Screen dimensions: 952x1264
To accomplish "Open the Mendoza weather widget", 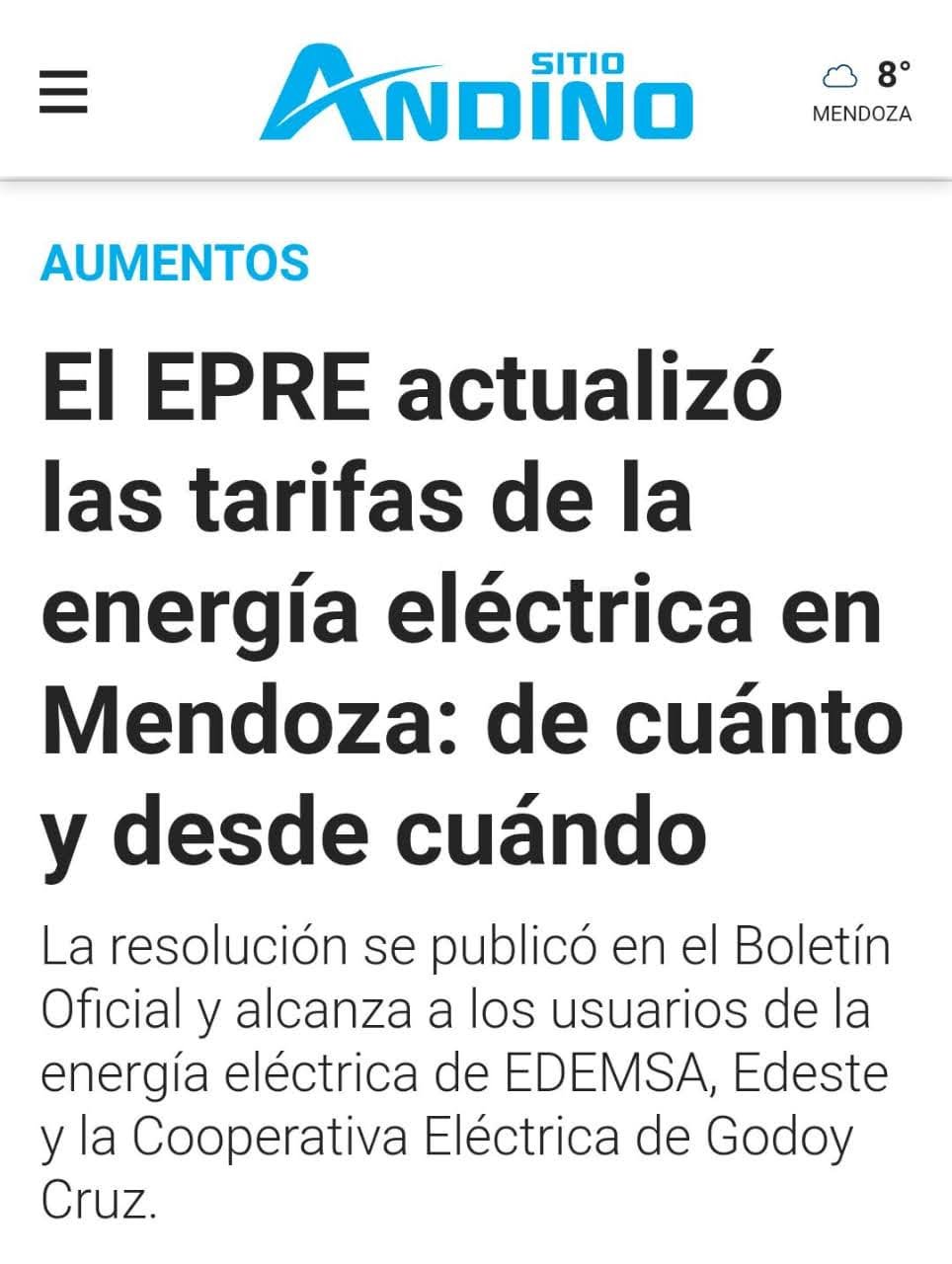I will pyautogui.click(x=861, y=92).
